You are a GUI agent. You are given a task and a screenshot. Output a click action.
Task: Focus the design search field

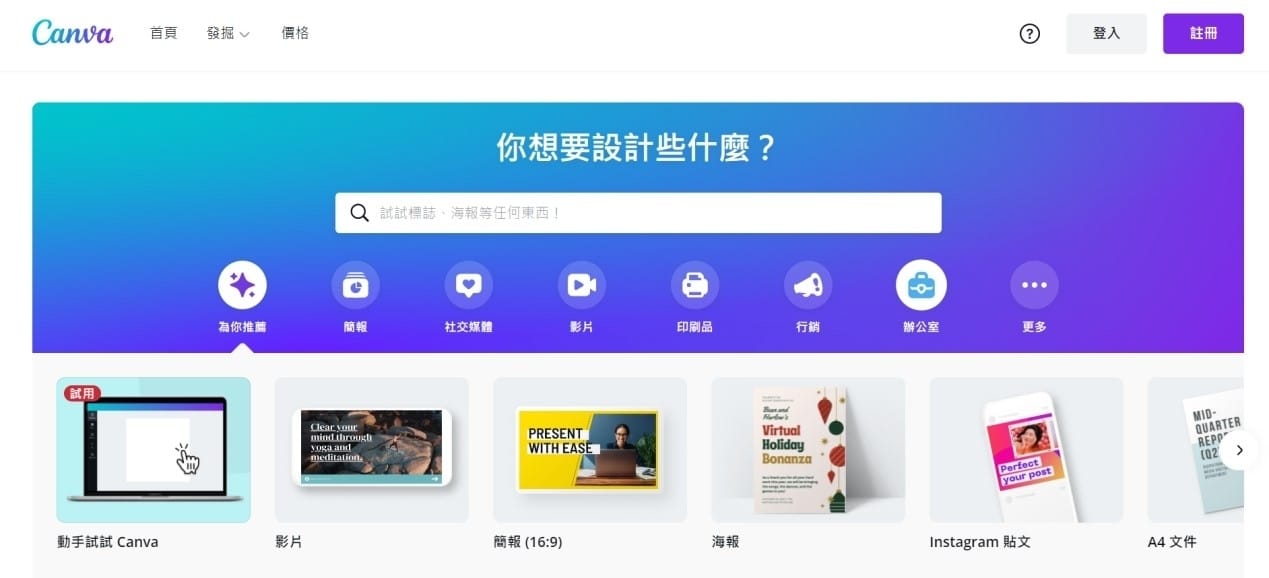coord(638,213)
